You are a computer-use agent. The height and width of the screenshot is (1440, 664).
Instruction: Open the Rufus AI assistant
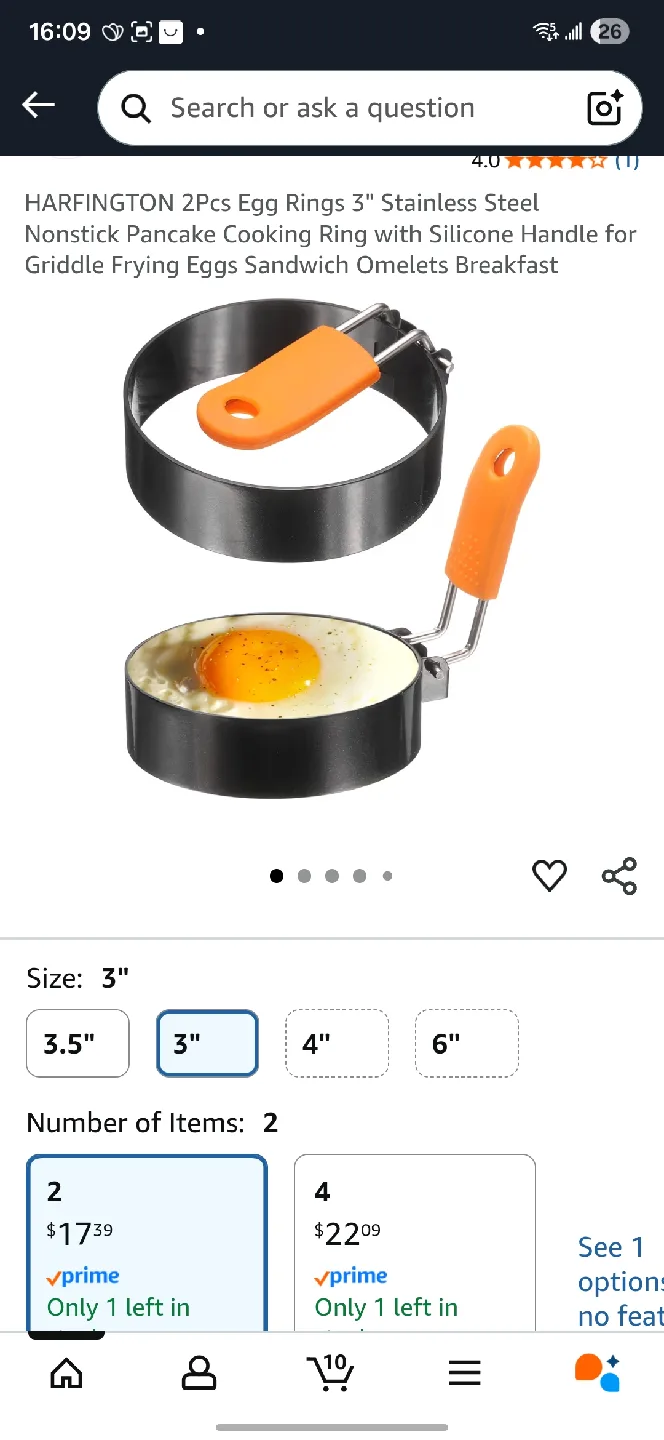(597, 1372)
